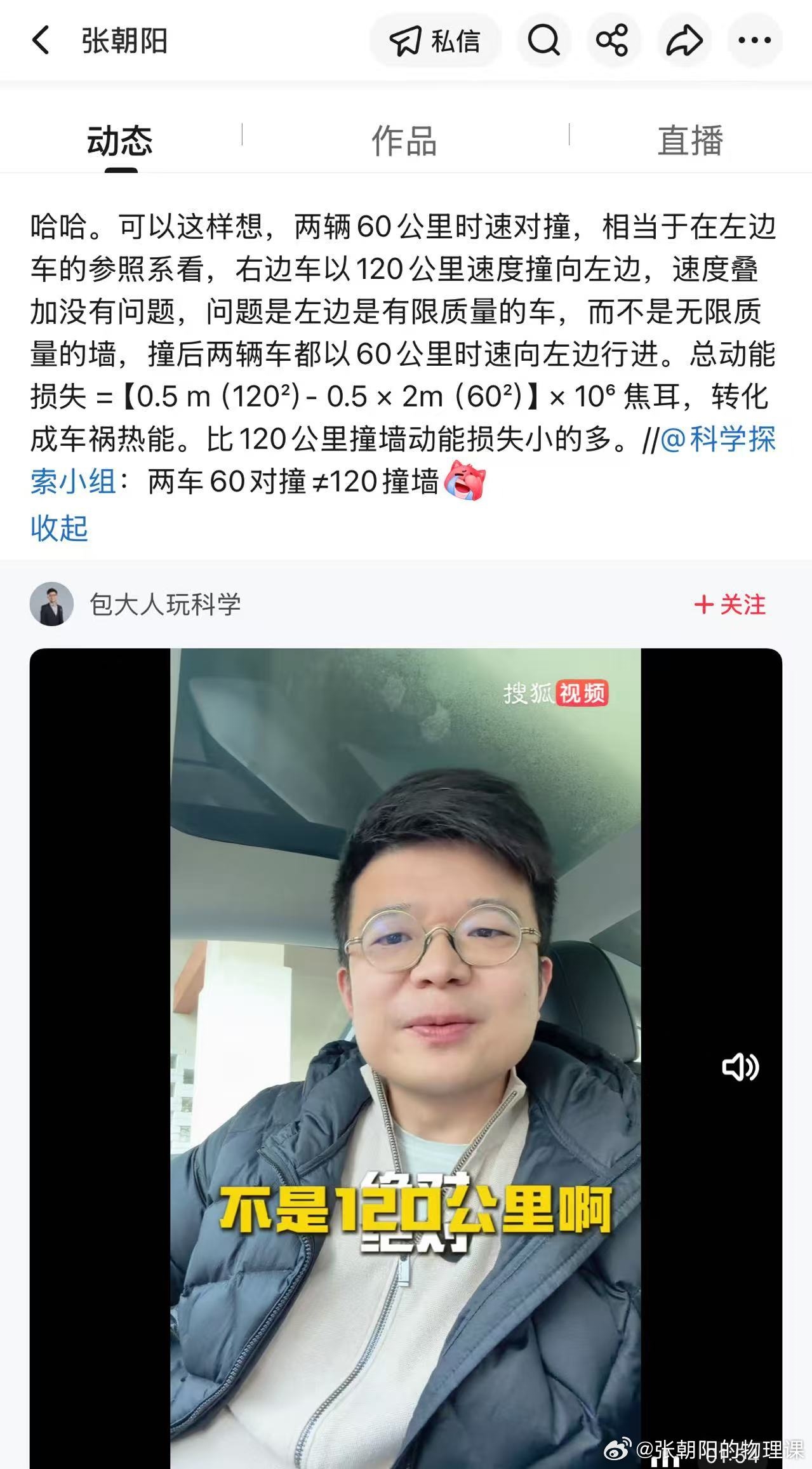Collapse the post text with 收起
The height and width of the screenshot is (1469, 812).
click(59, 528)
